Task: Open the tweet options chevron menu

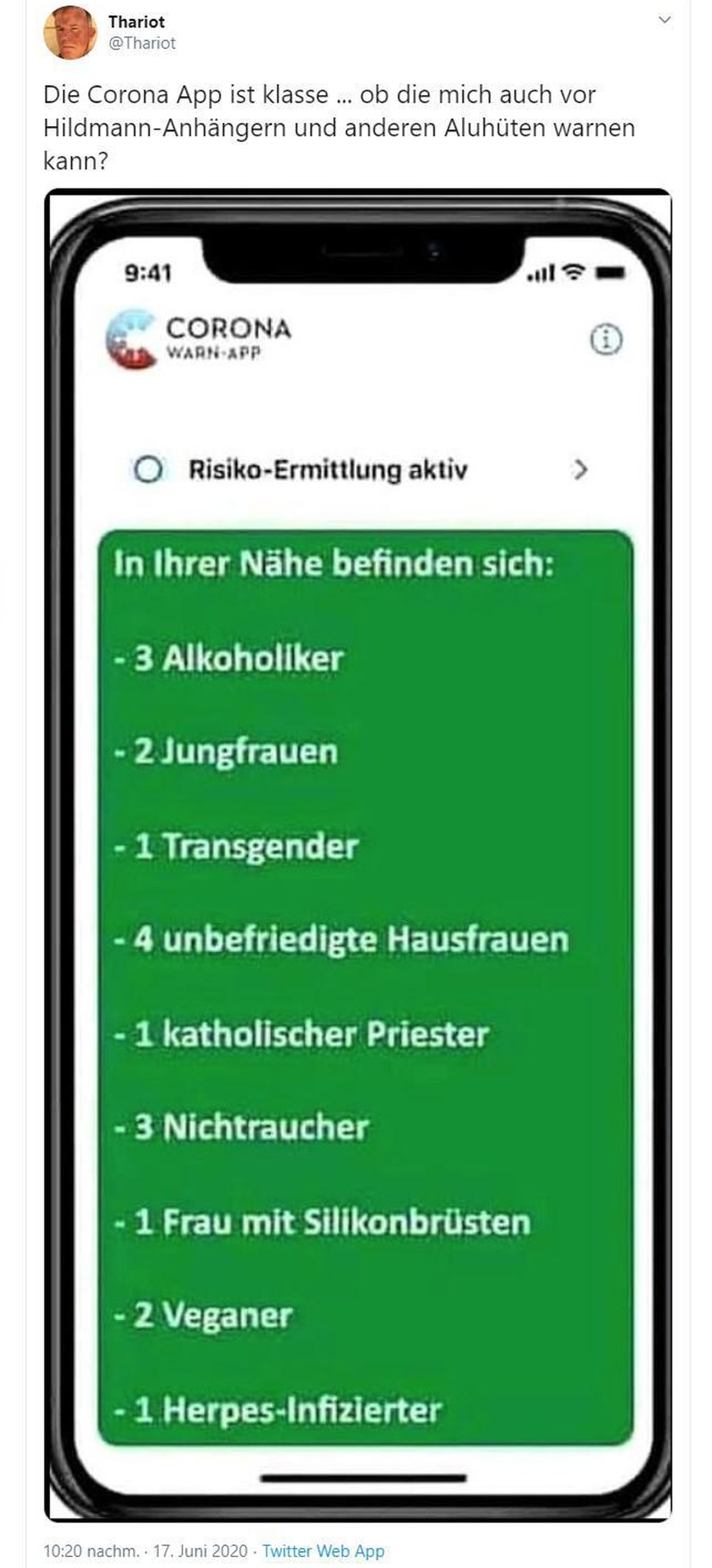Action: click(x=665, y=20)
